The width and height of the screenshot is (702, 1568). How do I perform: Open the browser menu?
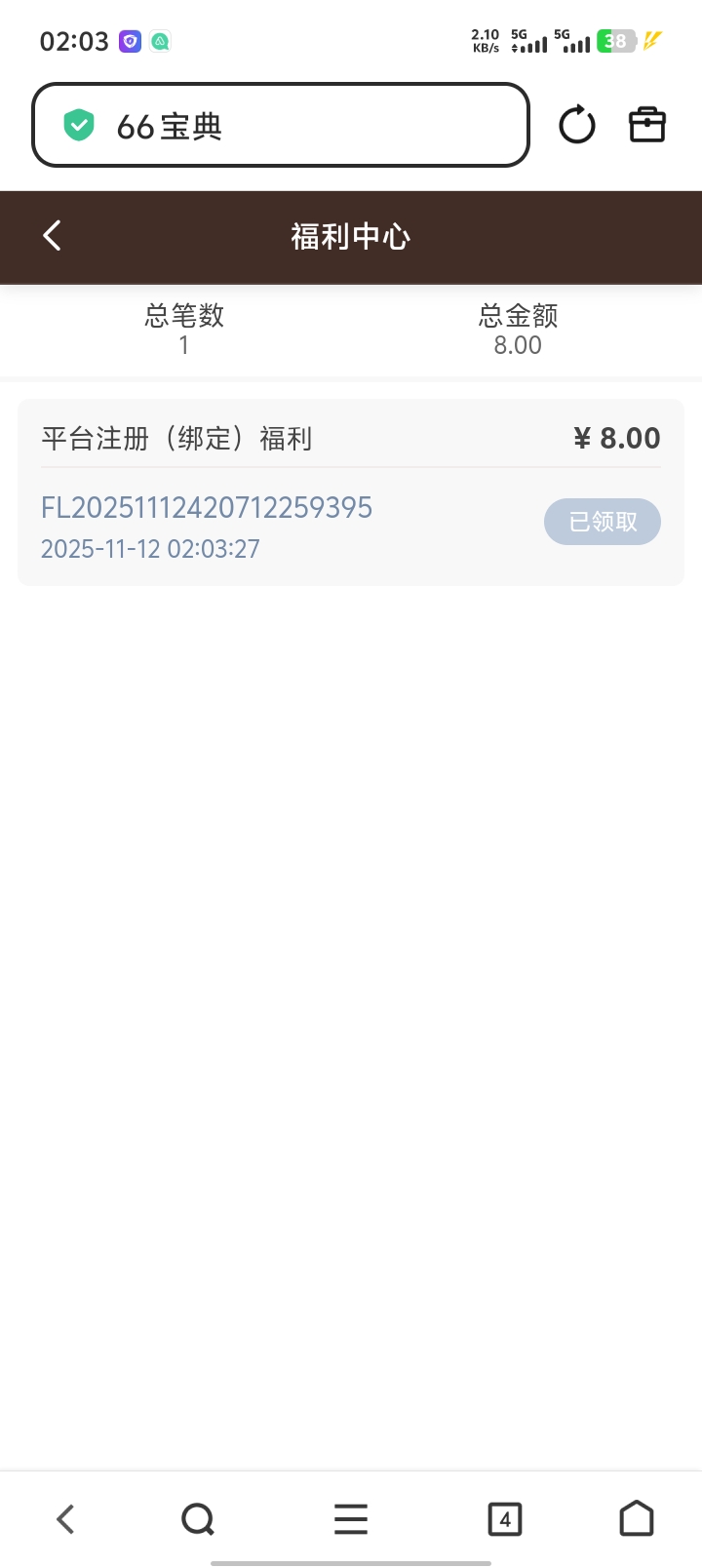tap(351, 1518)
